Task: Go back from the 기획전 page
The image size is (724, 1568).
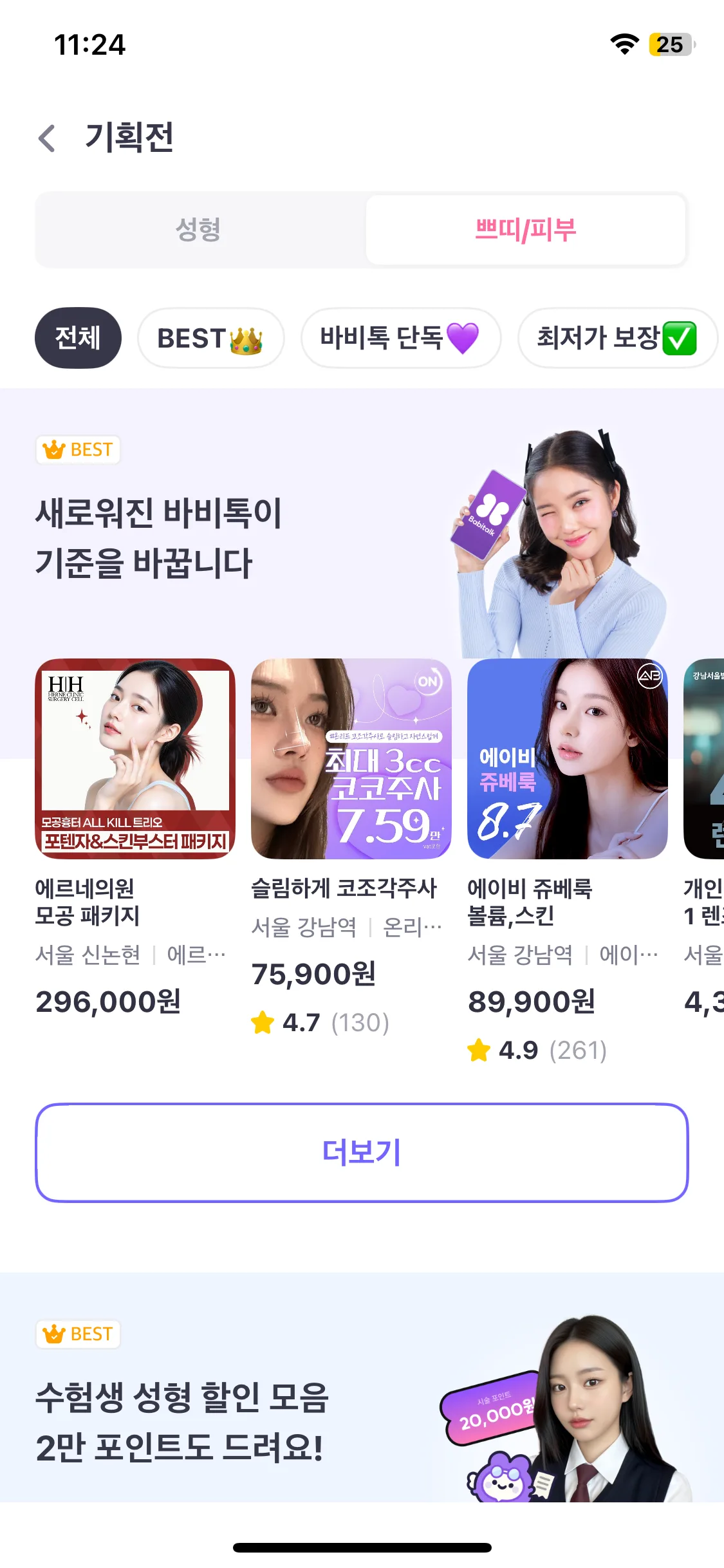Action: tap(47, 138)
